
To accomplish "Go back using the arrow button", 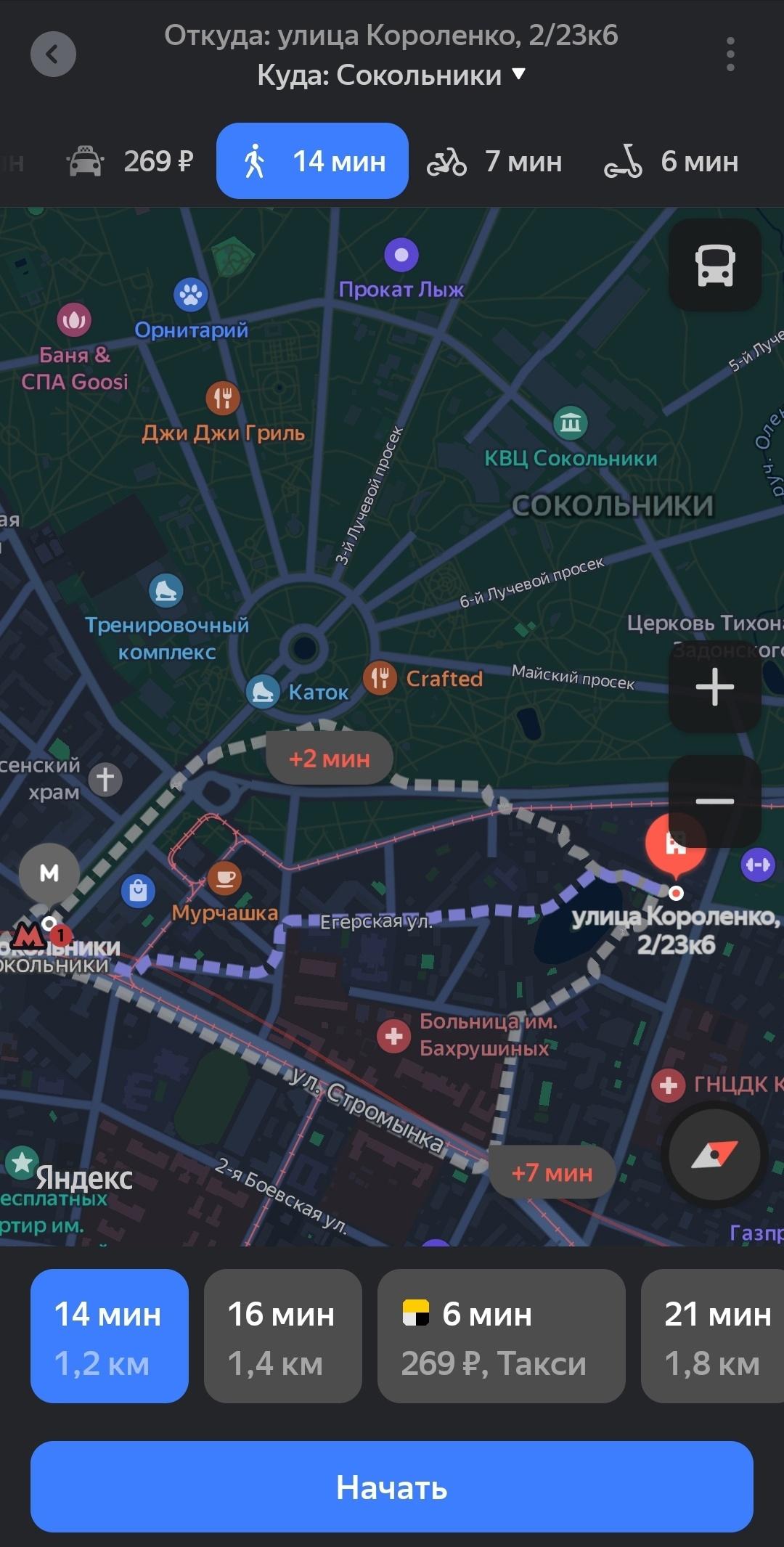I will (x=53, y=54).
